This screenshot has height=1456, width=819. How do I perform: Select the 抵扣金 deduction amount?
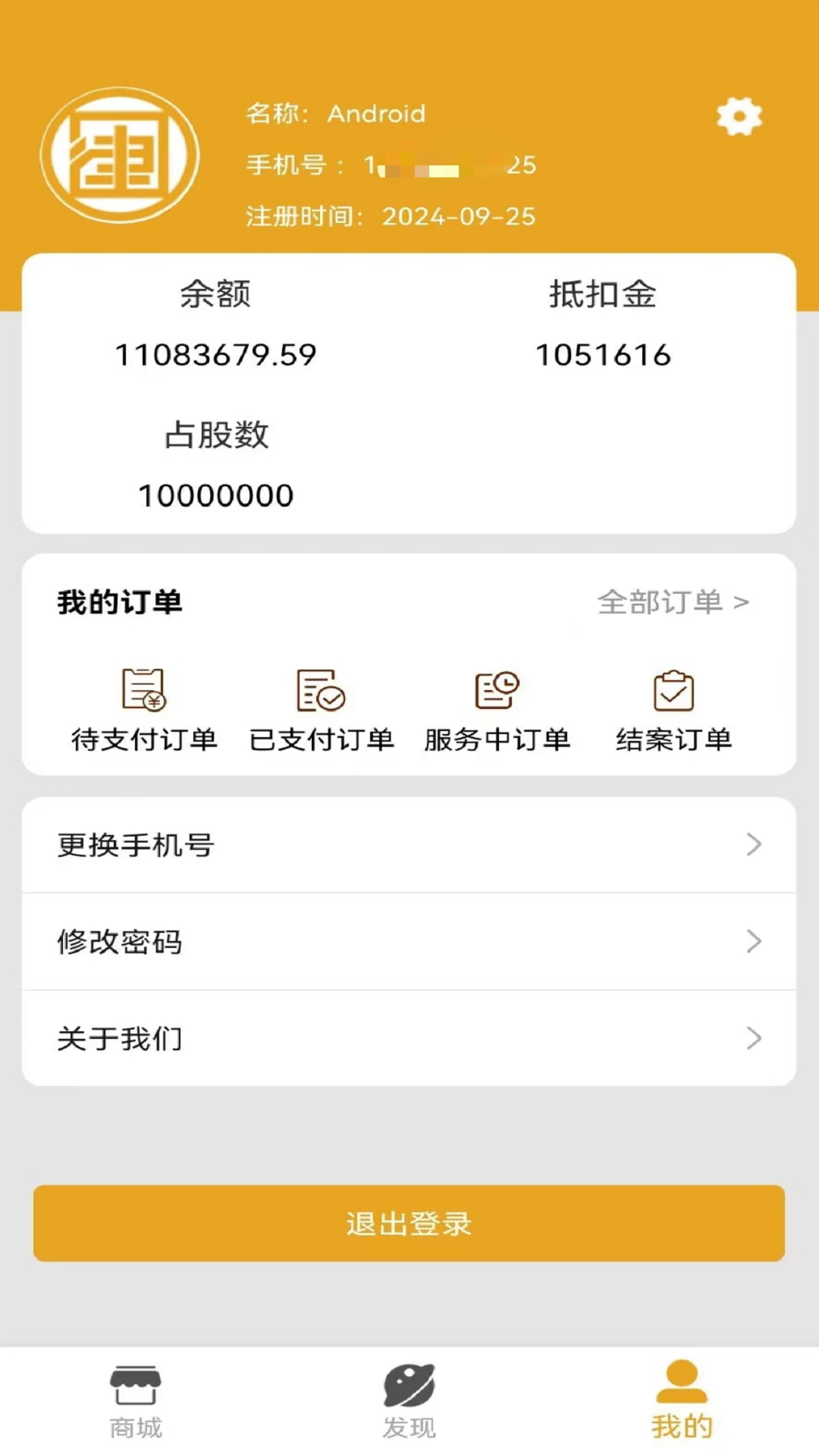603,353
